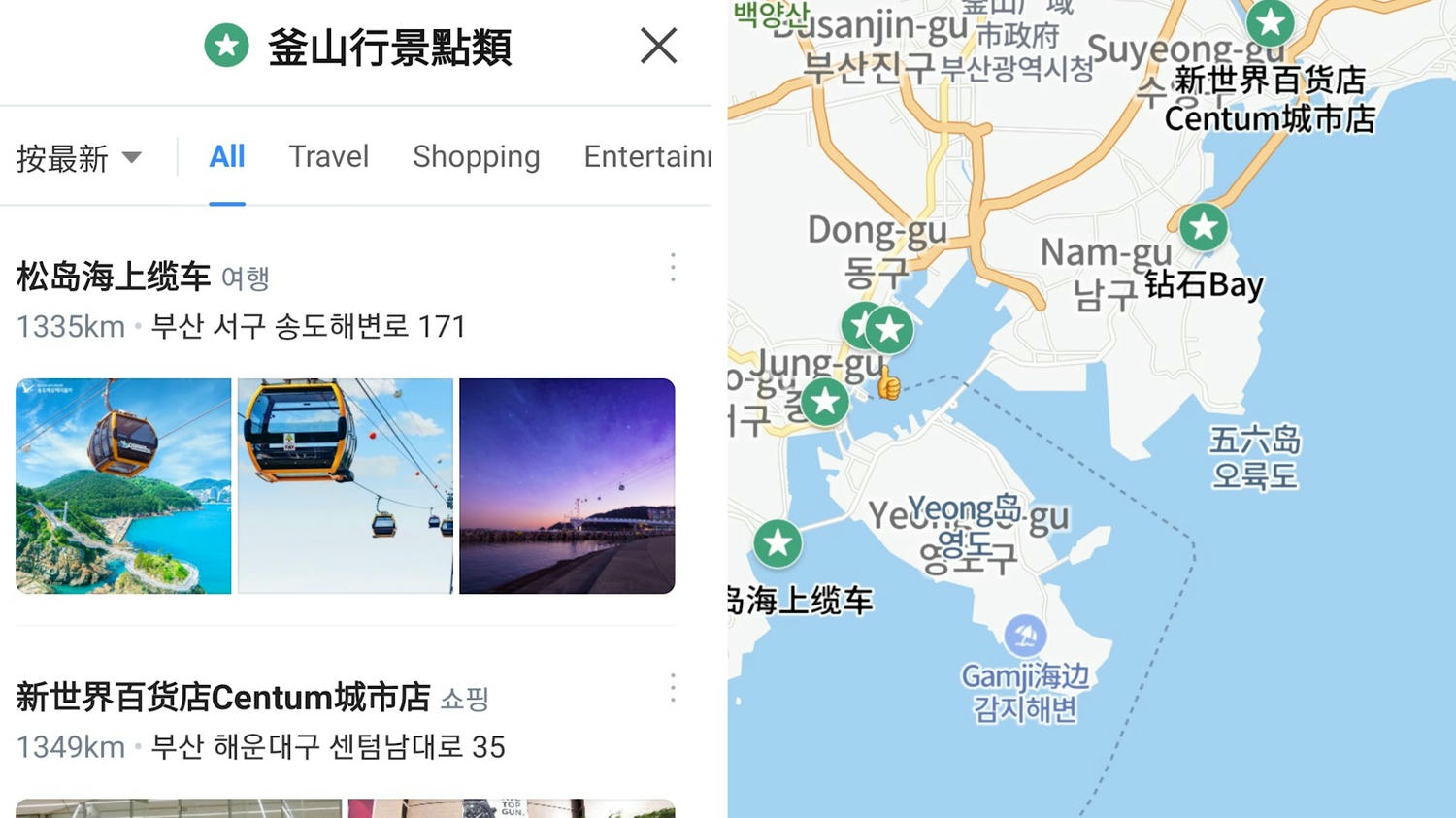Switch to the Shopping tab
The image size is (1456, 818).
pos(476,157)
